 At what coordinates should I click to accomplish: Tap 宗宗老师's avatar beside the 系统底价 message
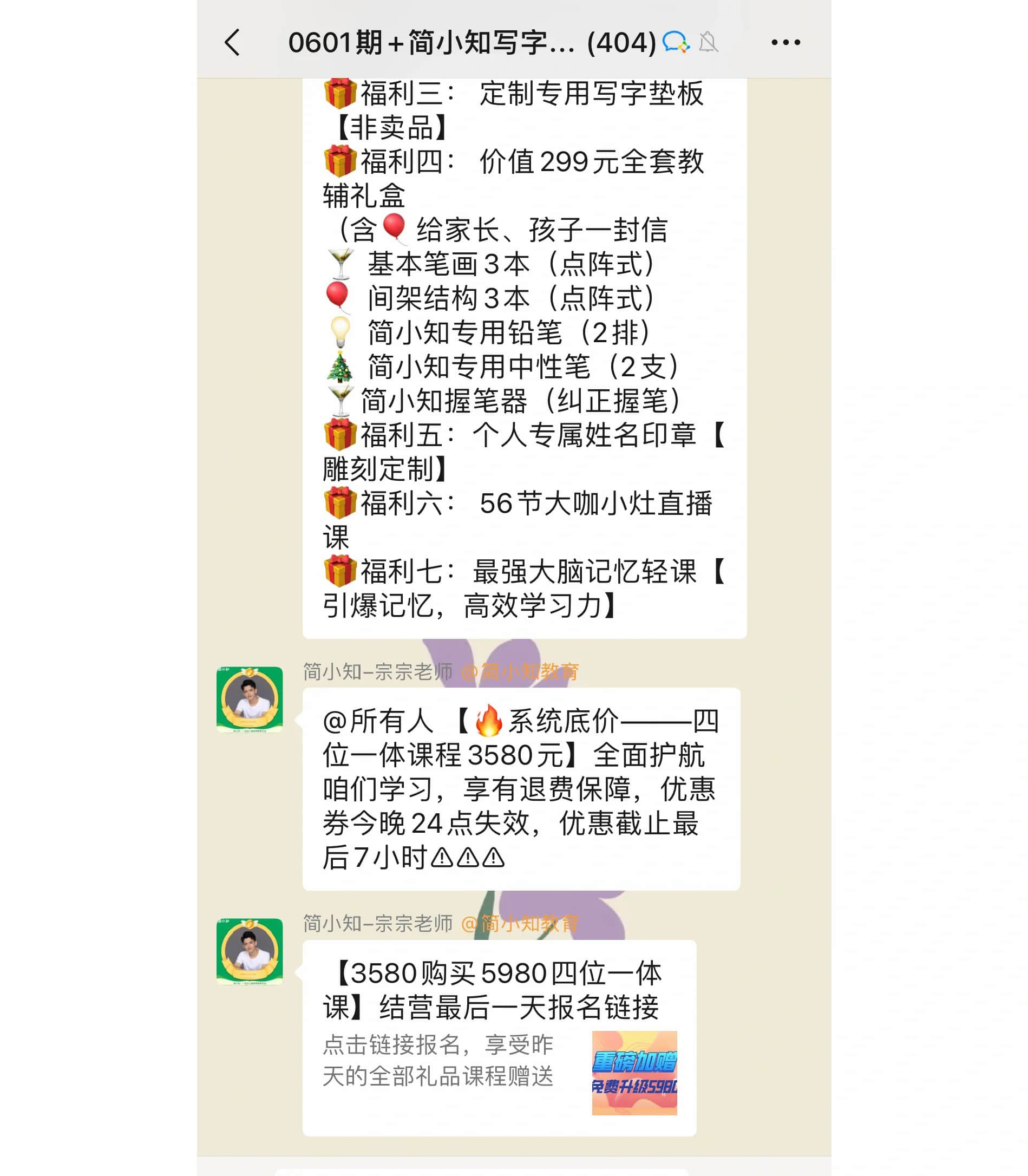tap(250, 700)
